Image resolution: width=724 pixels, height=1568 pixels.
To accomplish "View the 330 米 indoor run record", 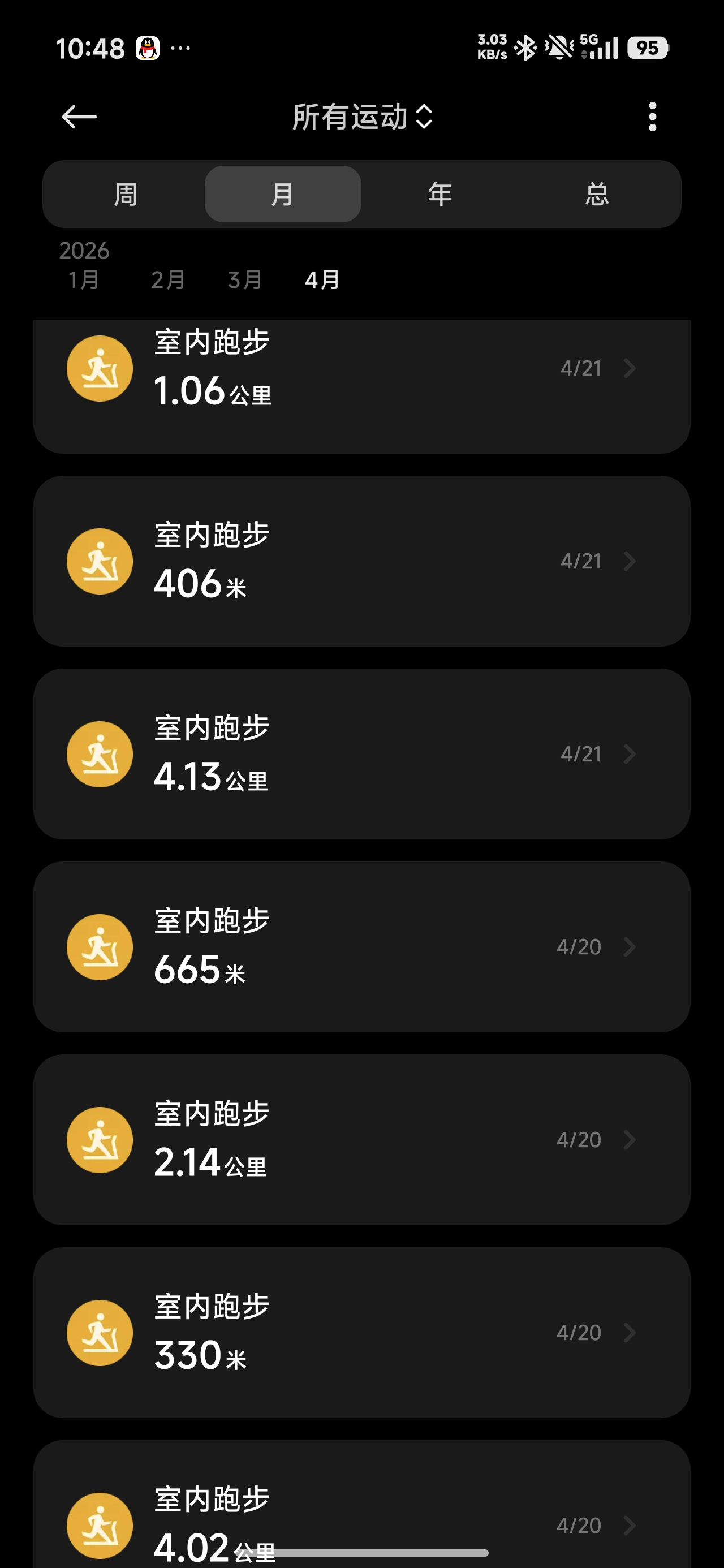I will (x=361, y=1333).
